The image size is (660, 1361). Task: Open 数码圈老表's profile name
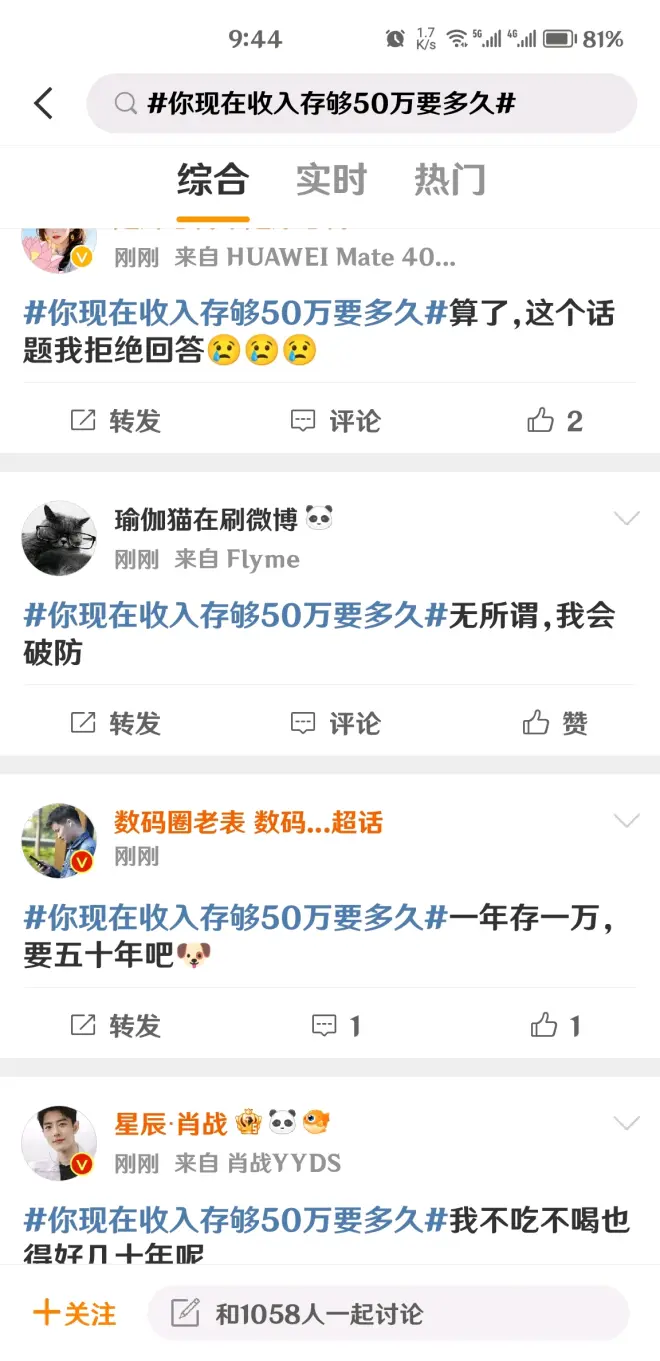point(180,823)
